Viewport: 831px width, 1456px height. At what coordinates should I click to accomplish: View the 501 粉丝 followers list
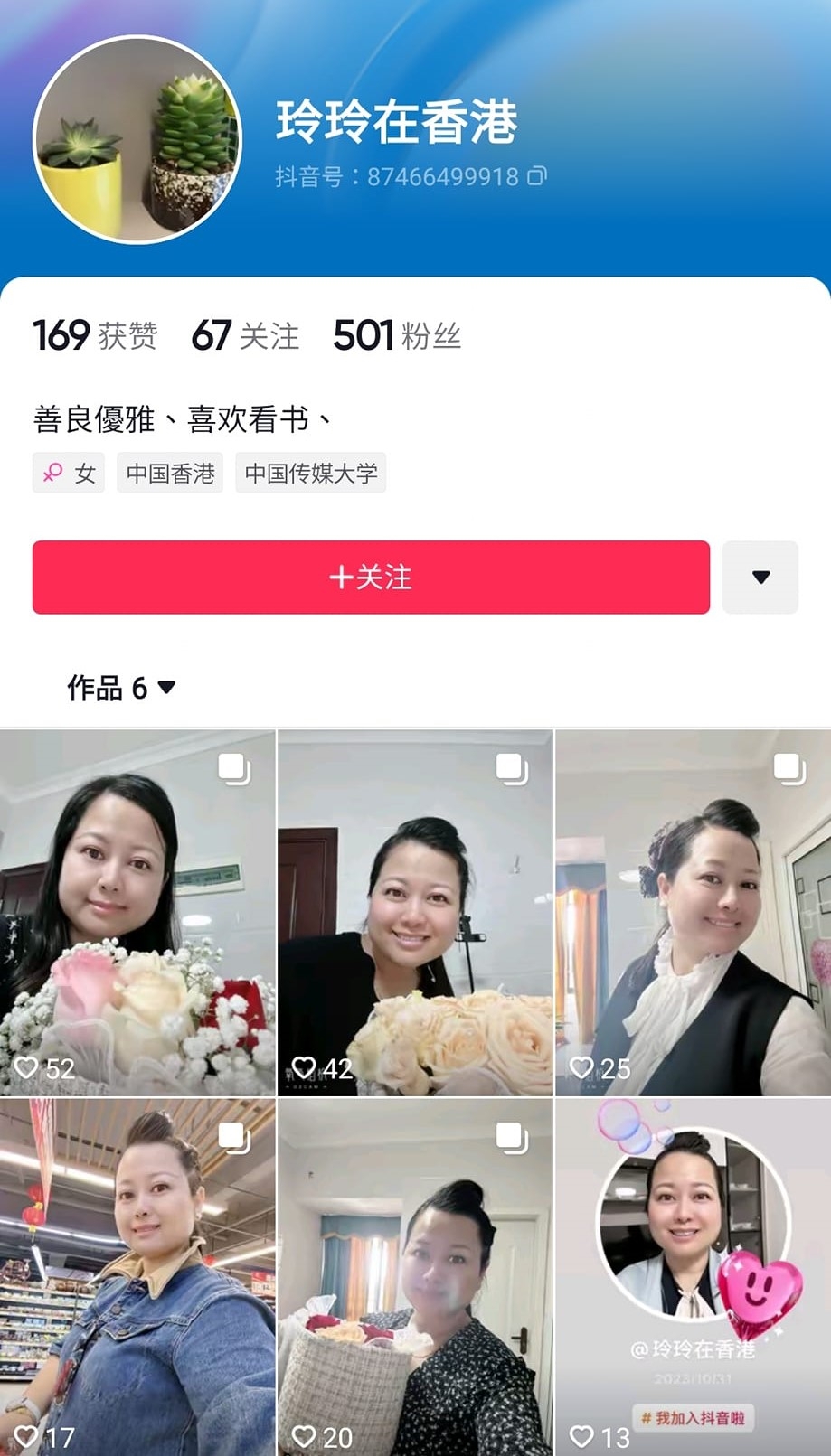pos(397,336)
